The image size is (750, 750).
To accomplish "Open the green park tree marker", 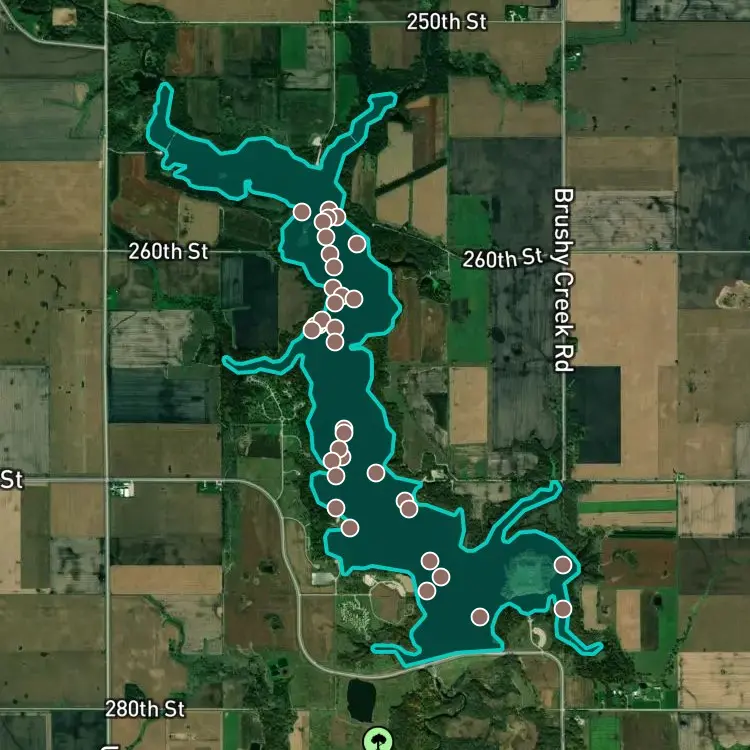I will [x=378, y=740].
